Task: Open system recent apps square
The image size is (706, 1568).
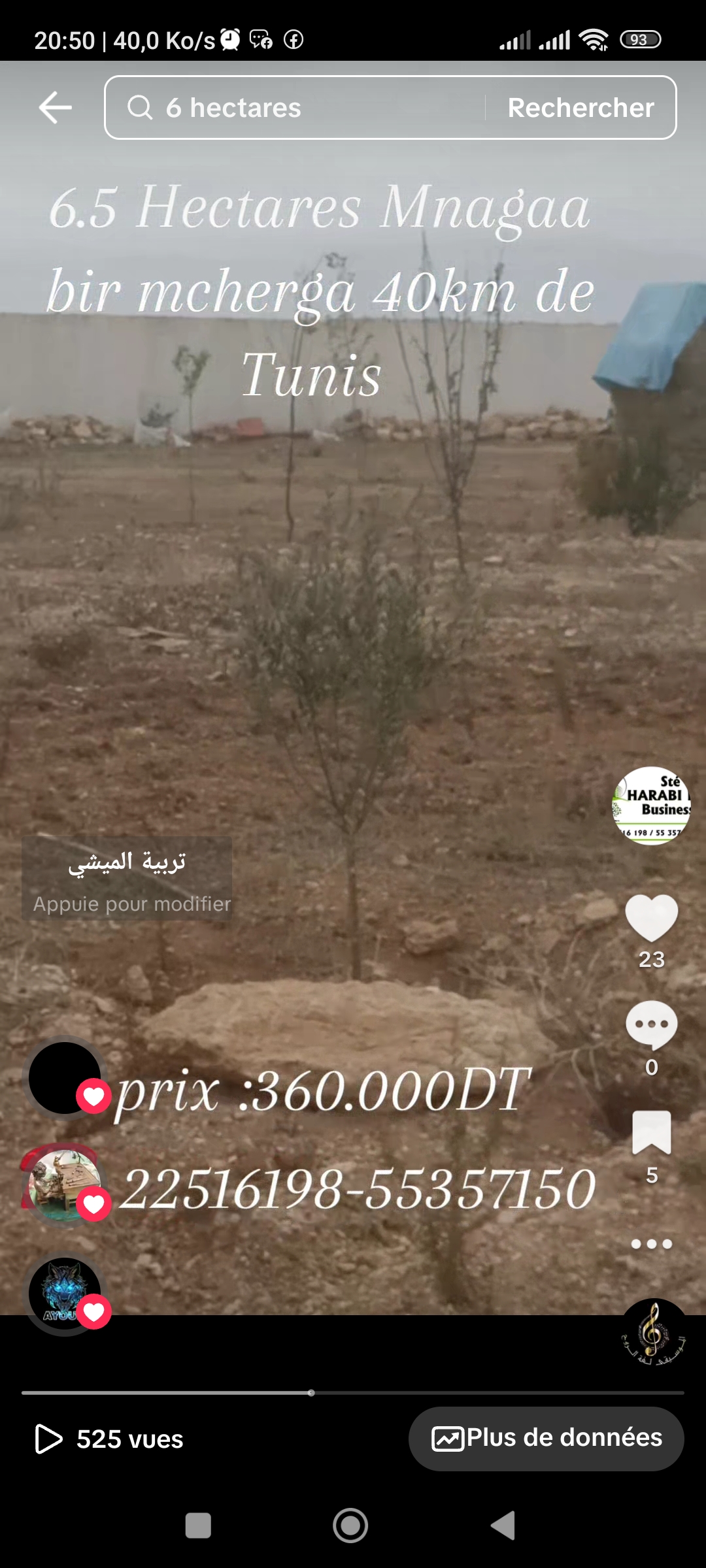Action: (198, 1526)
